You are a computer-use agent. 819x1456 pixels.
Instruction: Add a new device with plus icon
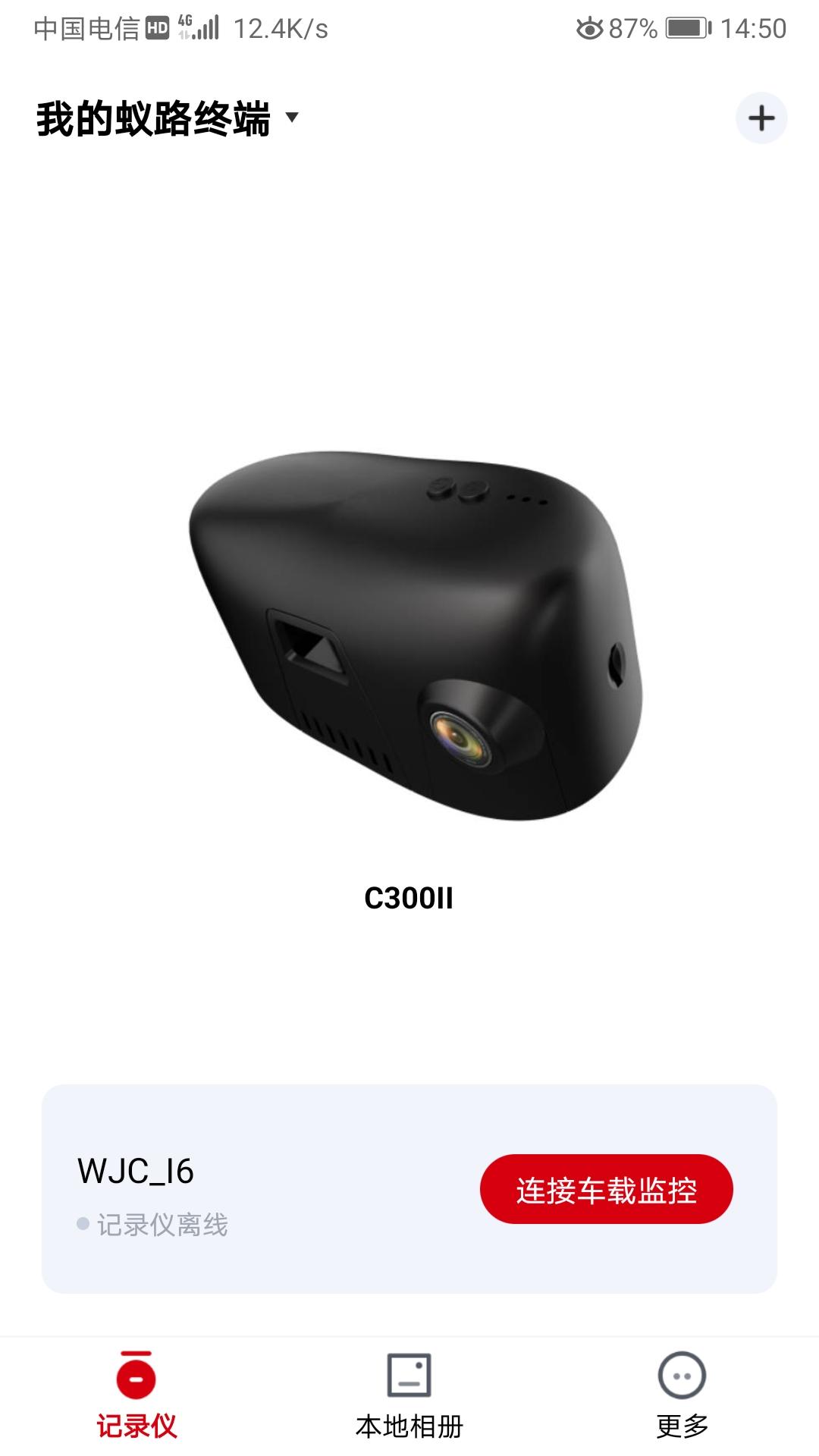click(761, 118)
